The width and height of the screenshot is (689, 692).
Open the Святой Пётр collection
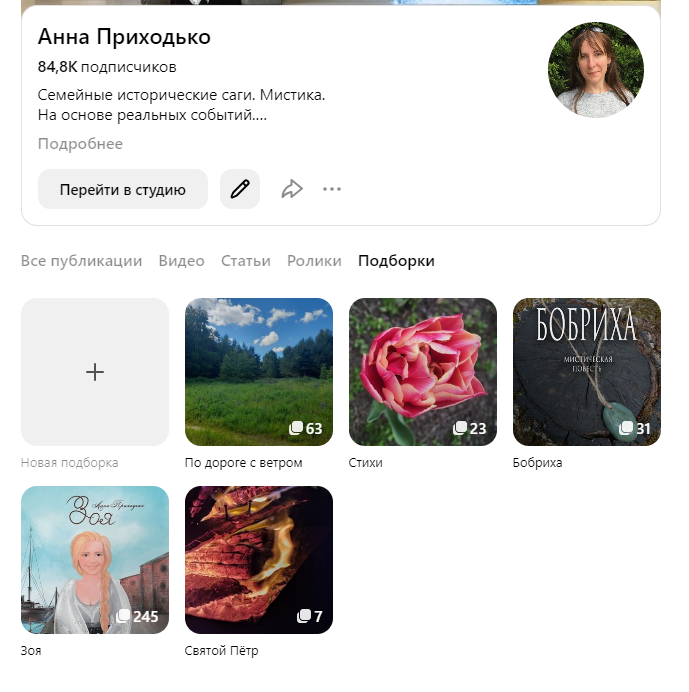click(259, 560)
